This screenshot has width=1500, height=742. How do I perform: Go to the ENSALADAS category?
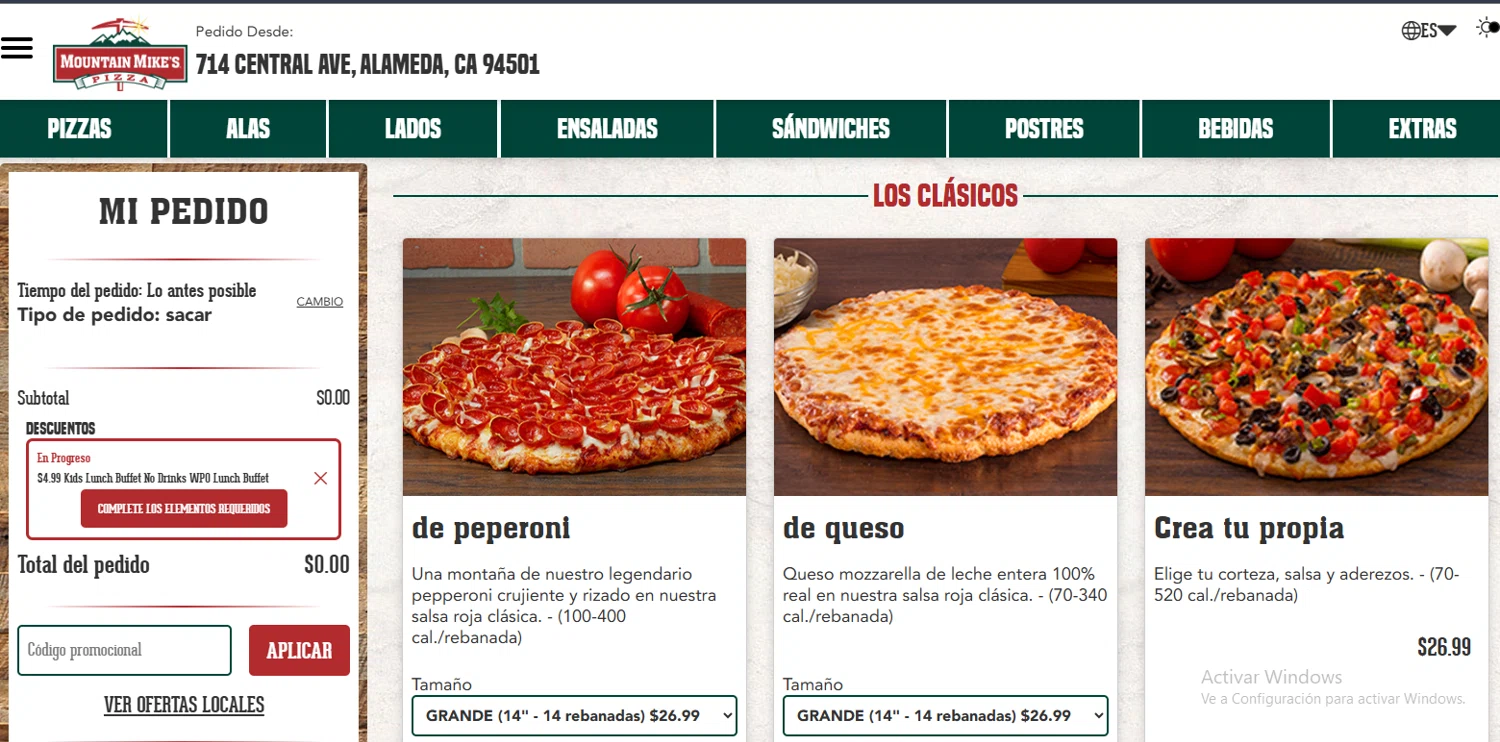[607, 129]
